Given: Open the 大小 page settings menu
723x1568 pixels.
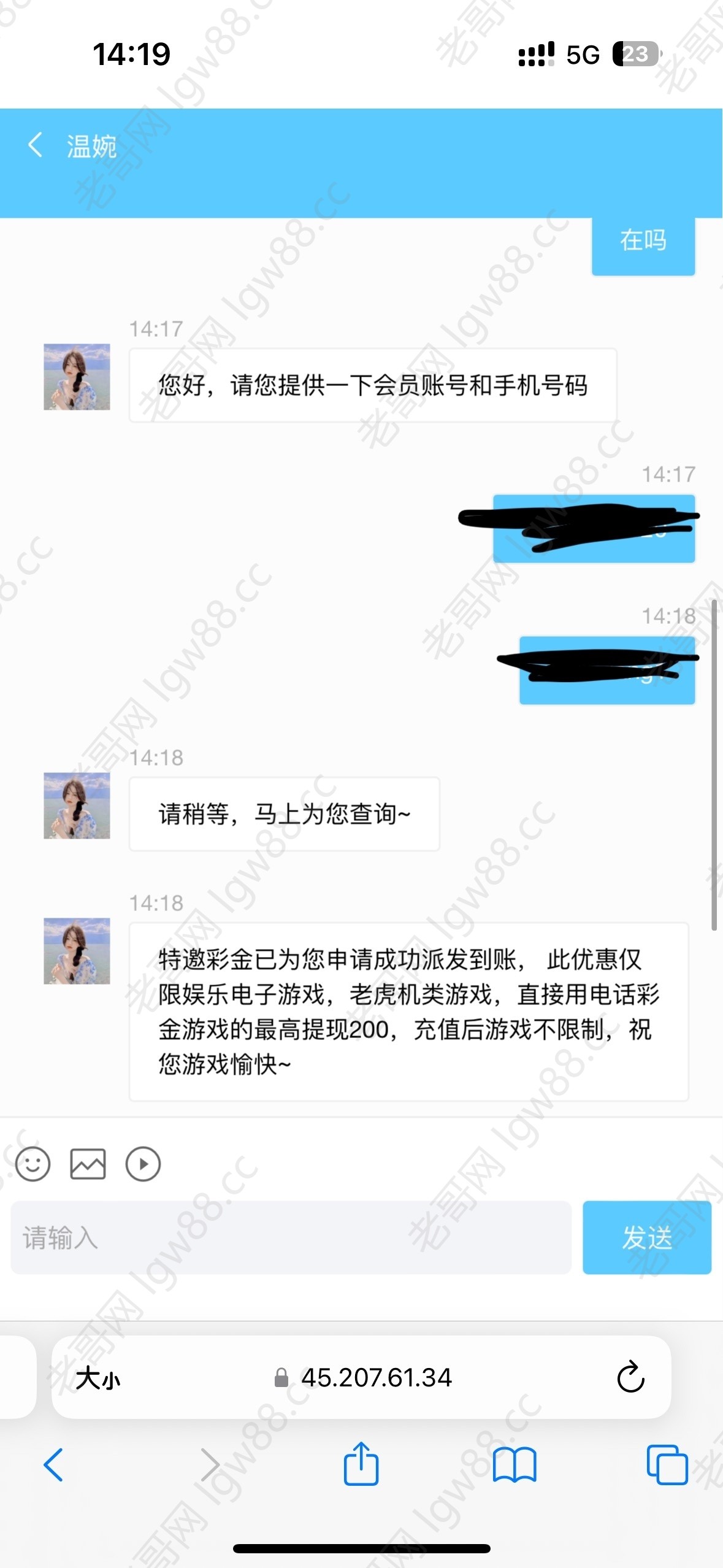Looking at the screenshot, I should point(98,1378).
